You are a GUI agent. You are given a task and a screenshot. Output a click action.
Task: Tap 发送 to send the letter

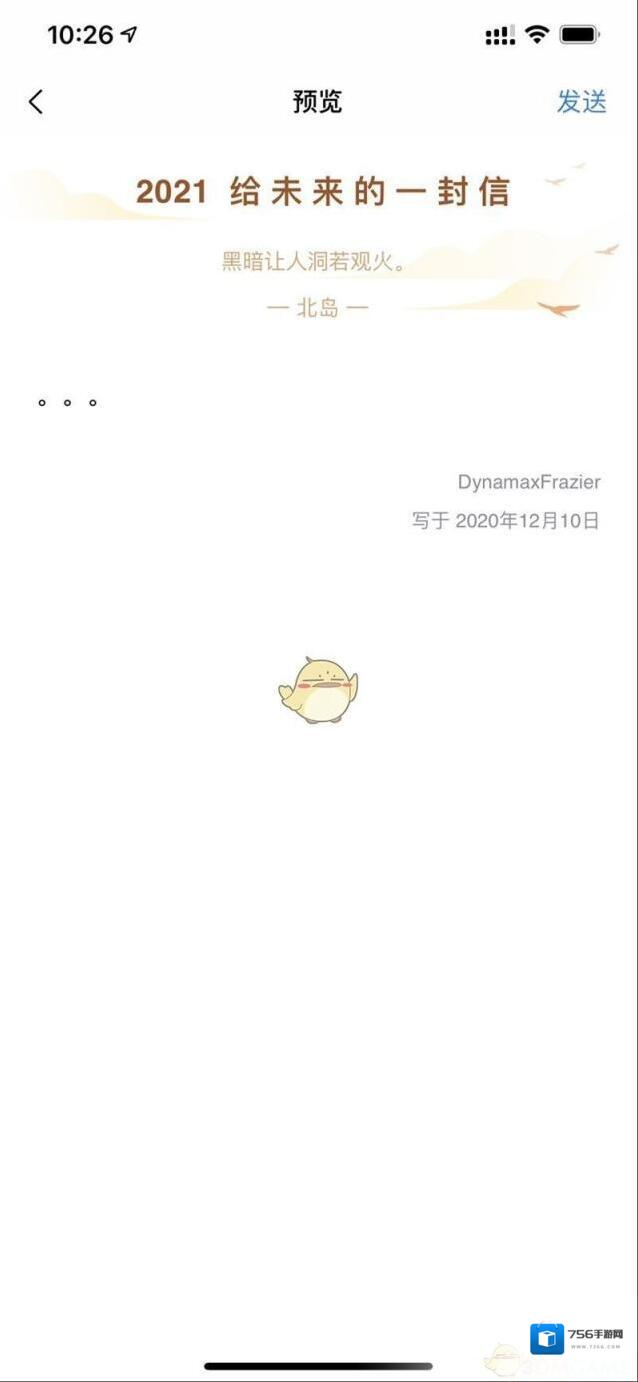click(581, 101)
